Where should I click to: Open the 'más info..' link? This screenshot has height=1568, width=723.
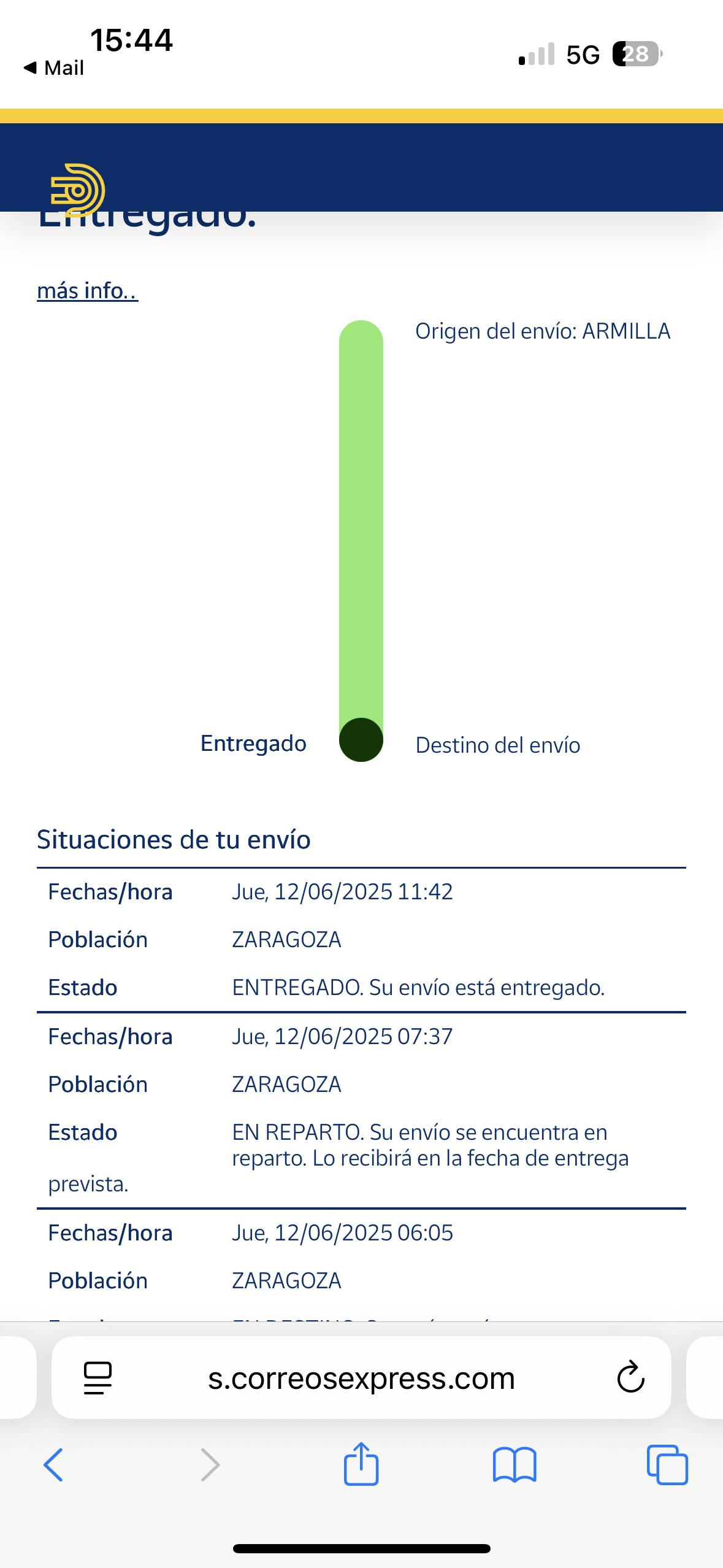pyautogui.click(x=88, y=290)
